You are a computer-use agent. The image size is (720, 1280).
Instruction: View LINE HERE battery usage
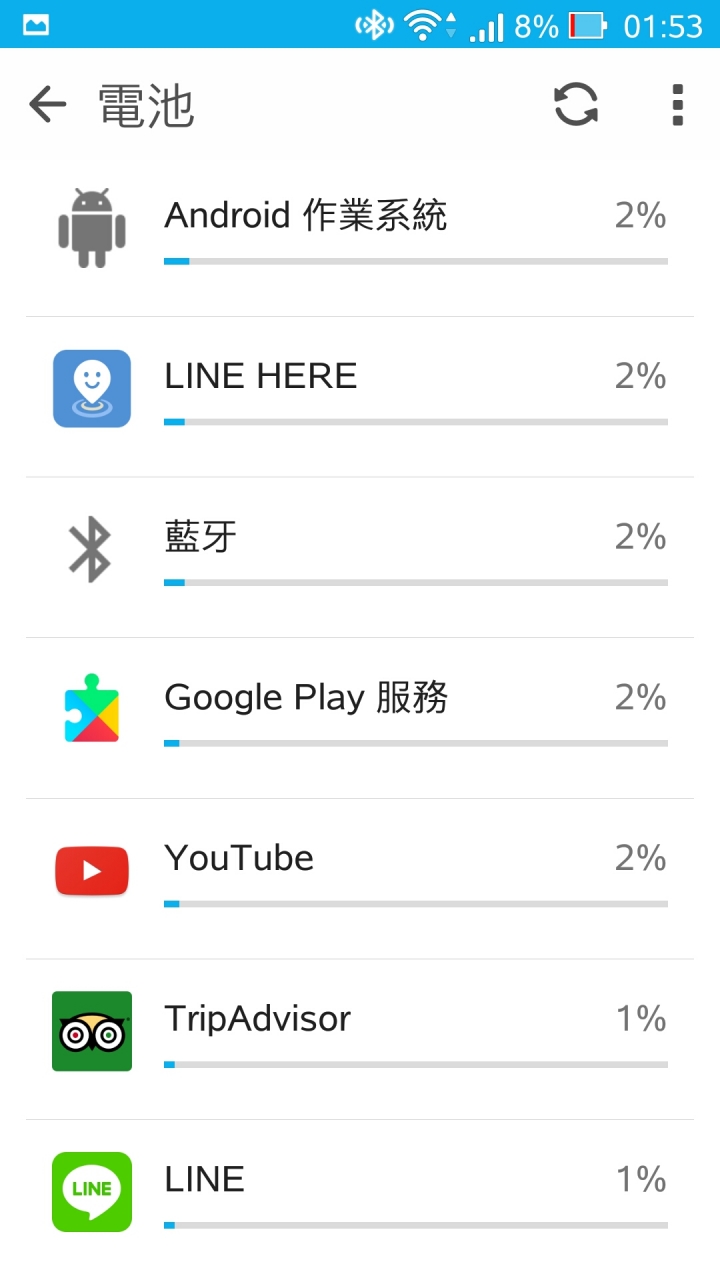[360, 392]
